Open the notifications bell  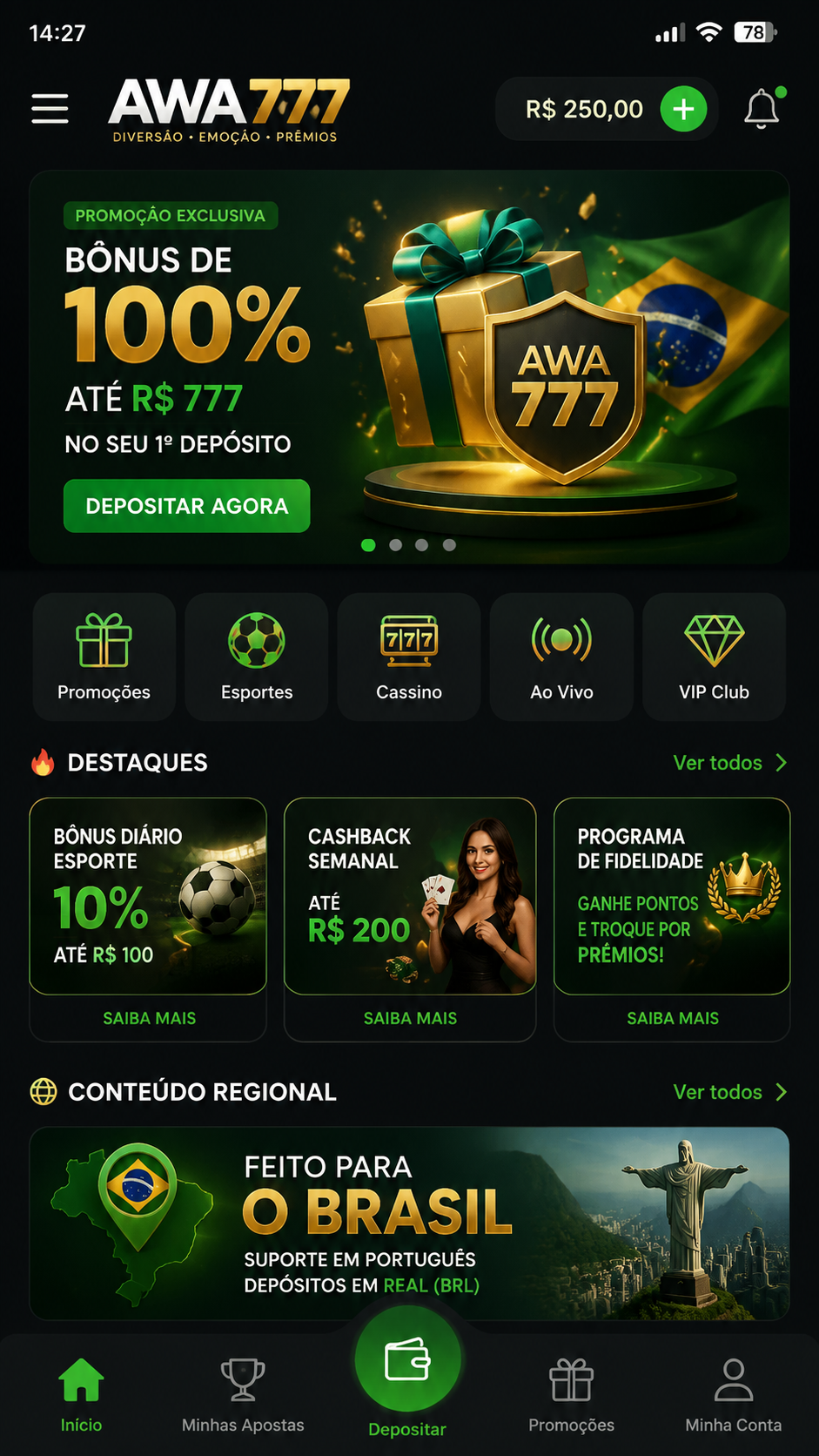[x=762, y=109]
